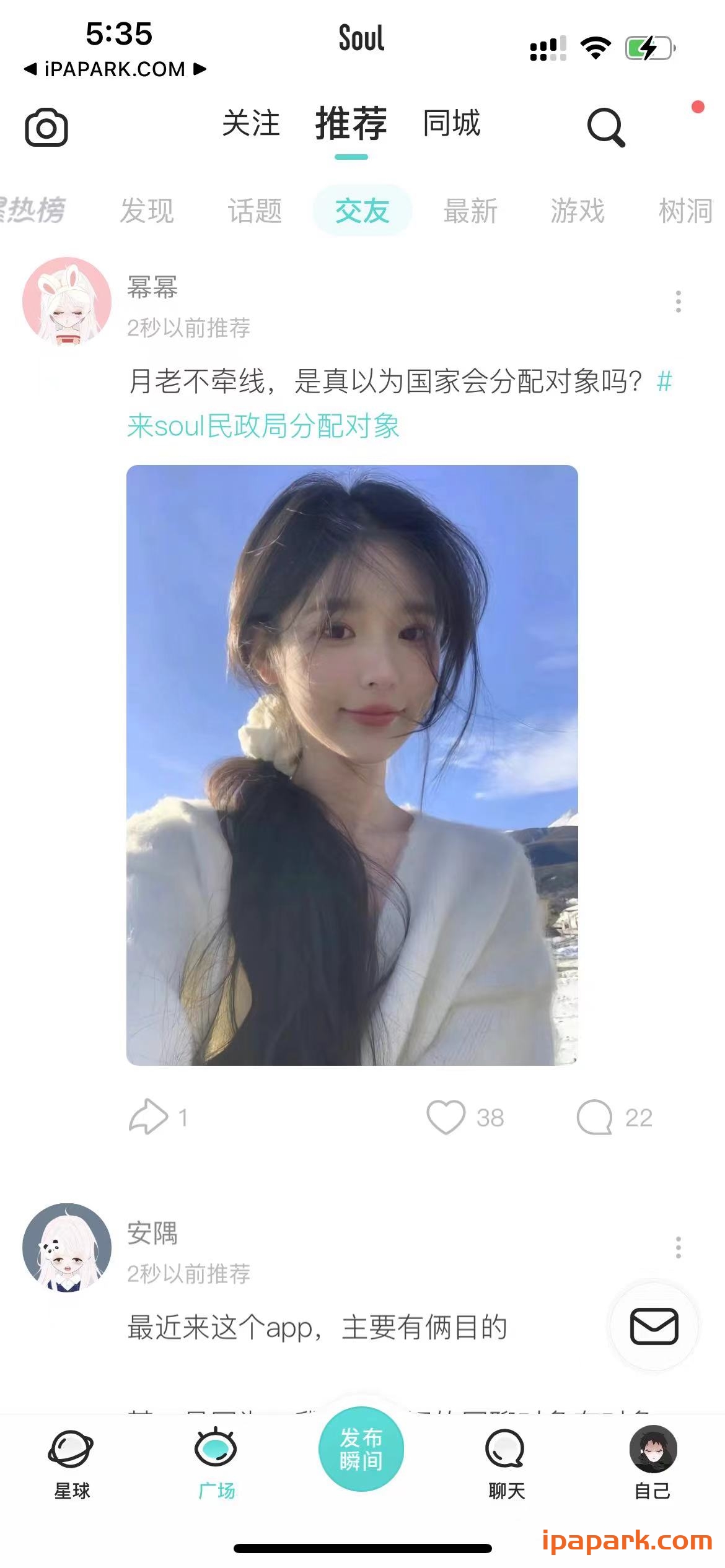Select the 最新 category
This screenshot has width=725, height=1568.
(470, 211)
